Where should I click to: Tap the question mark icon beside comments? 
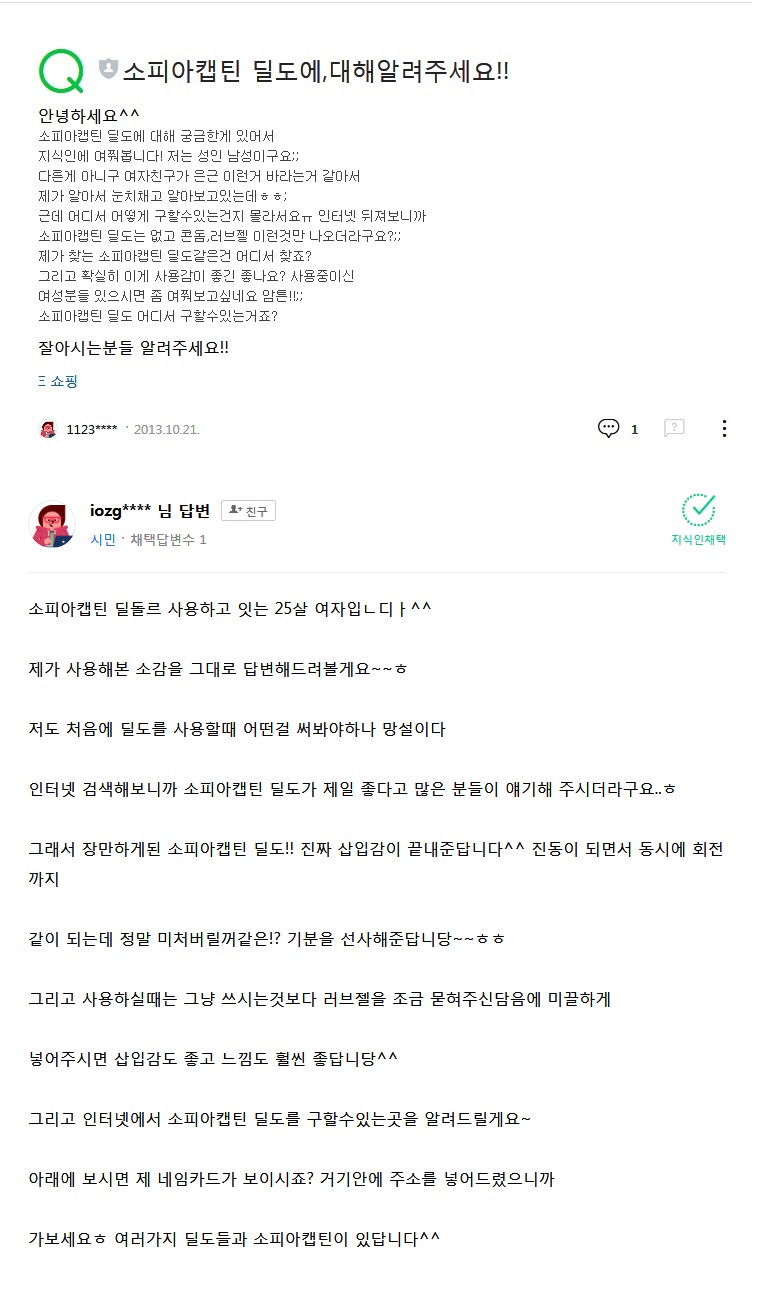[674, 428]
